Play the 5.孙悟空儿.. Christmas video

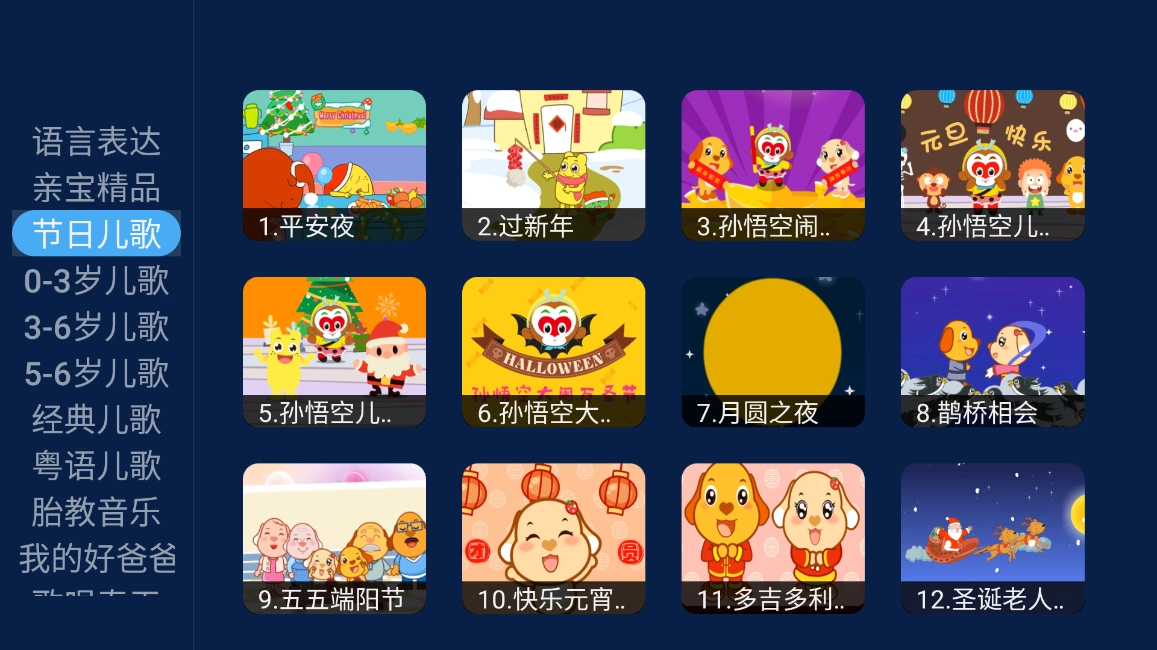pos(334,352)
